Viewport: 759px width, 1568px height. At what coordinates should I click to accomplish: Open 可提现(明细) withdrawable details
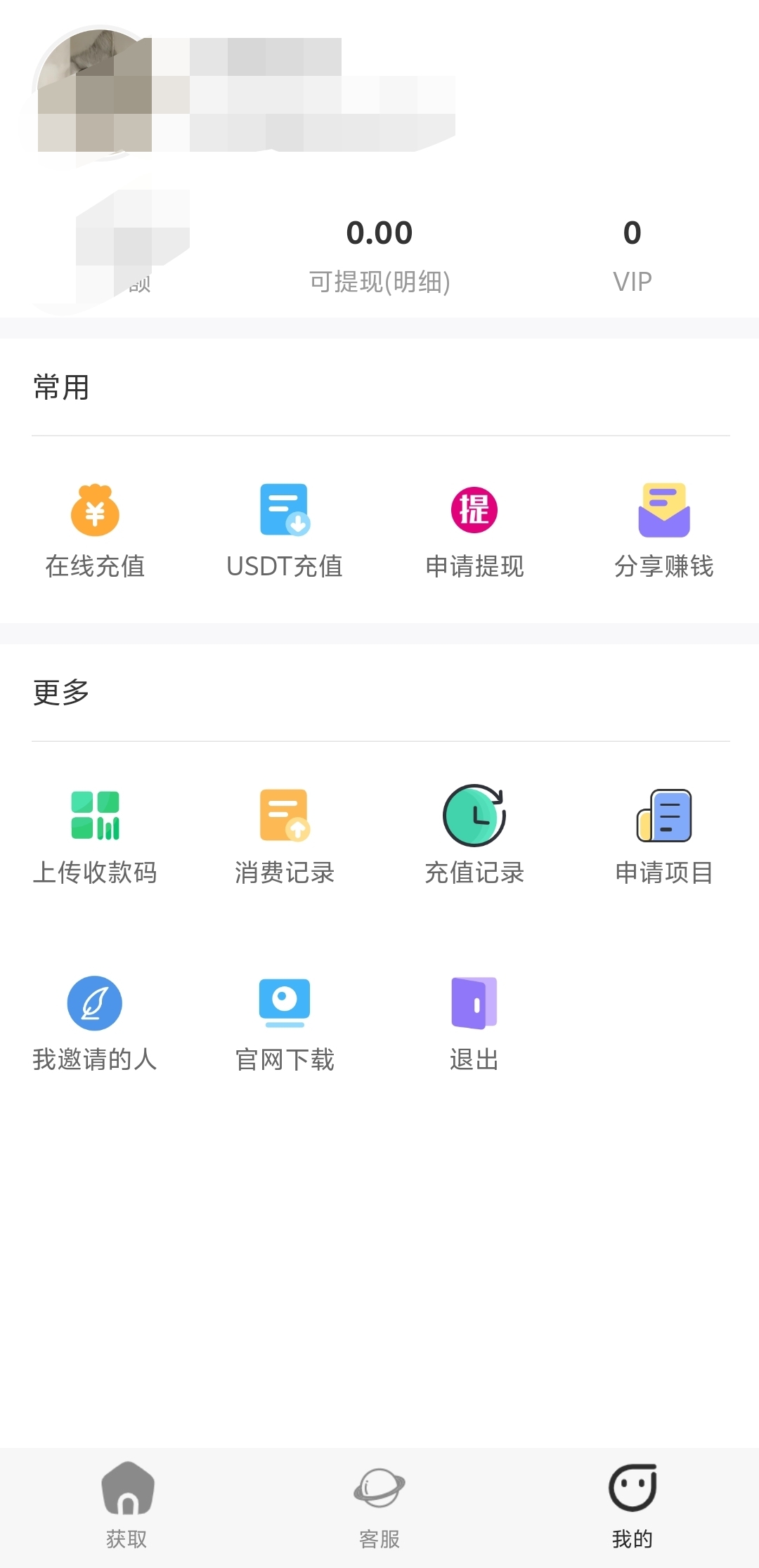point(379,281)
